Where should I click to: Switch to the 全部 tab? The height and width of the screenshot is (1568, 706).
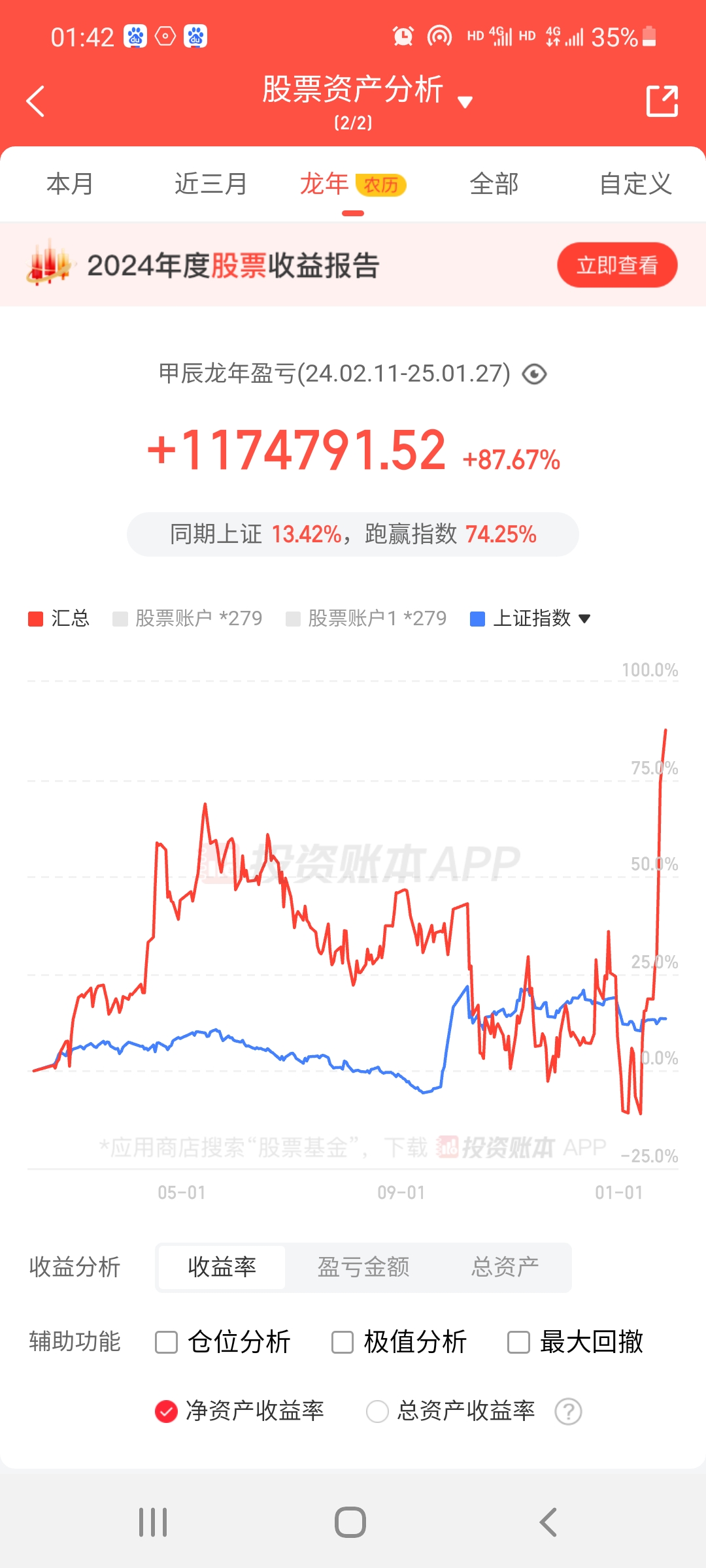click(x=494, y=184)
